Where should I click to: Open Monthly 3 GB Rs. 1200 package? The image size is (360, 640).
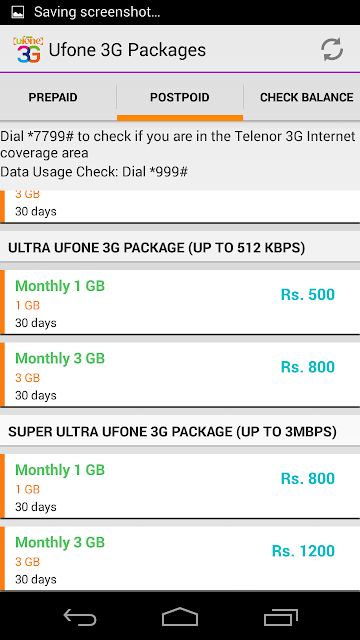(180, 558)
